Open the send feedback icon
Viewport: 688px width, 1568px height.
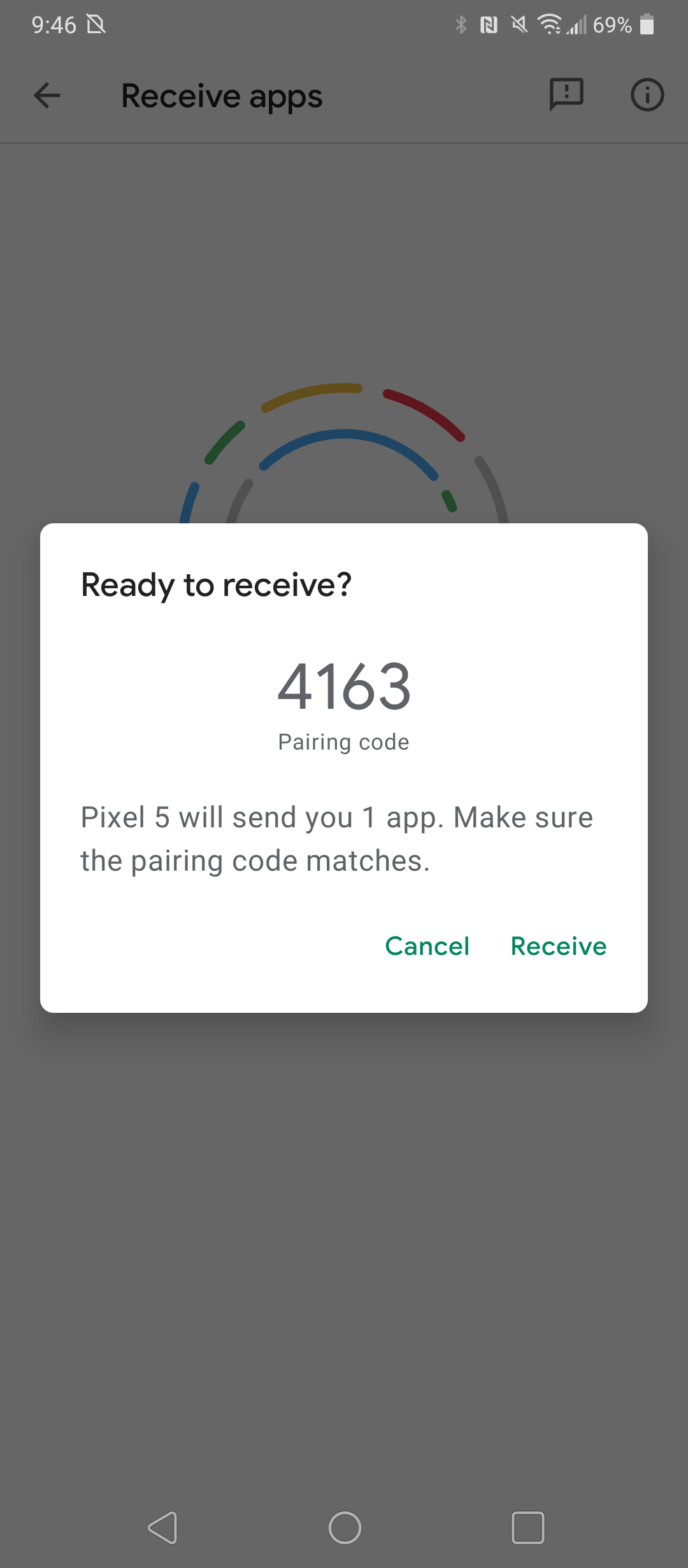(566, 95)
